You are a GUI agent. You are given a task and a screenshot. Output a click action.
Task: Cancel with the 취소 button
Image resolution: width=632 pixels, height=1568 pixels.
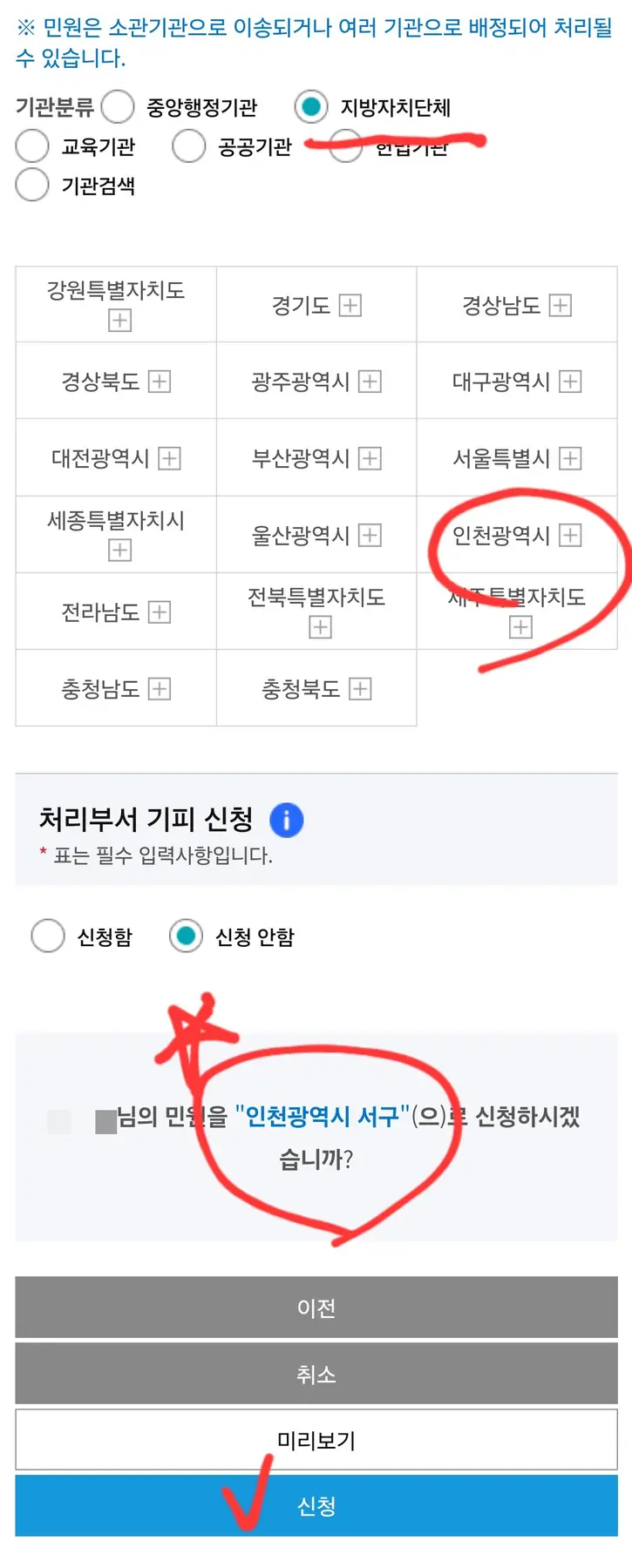pos(316,1374)
